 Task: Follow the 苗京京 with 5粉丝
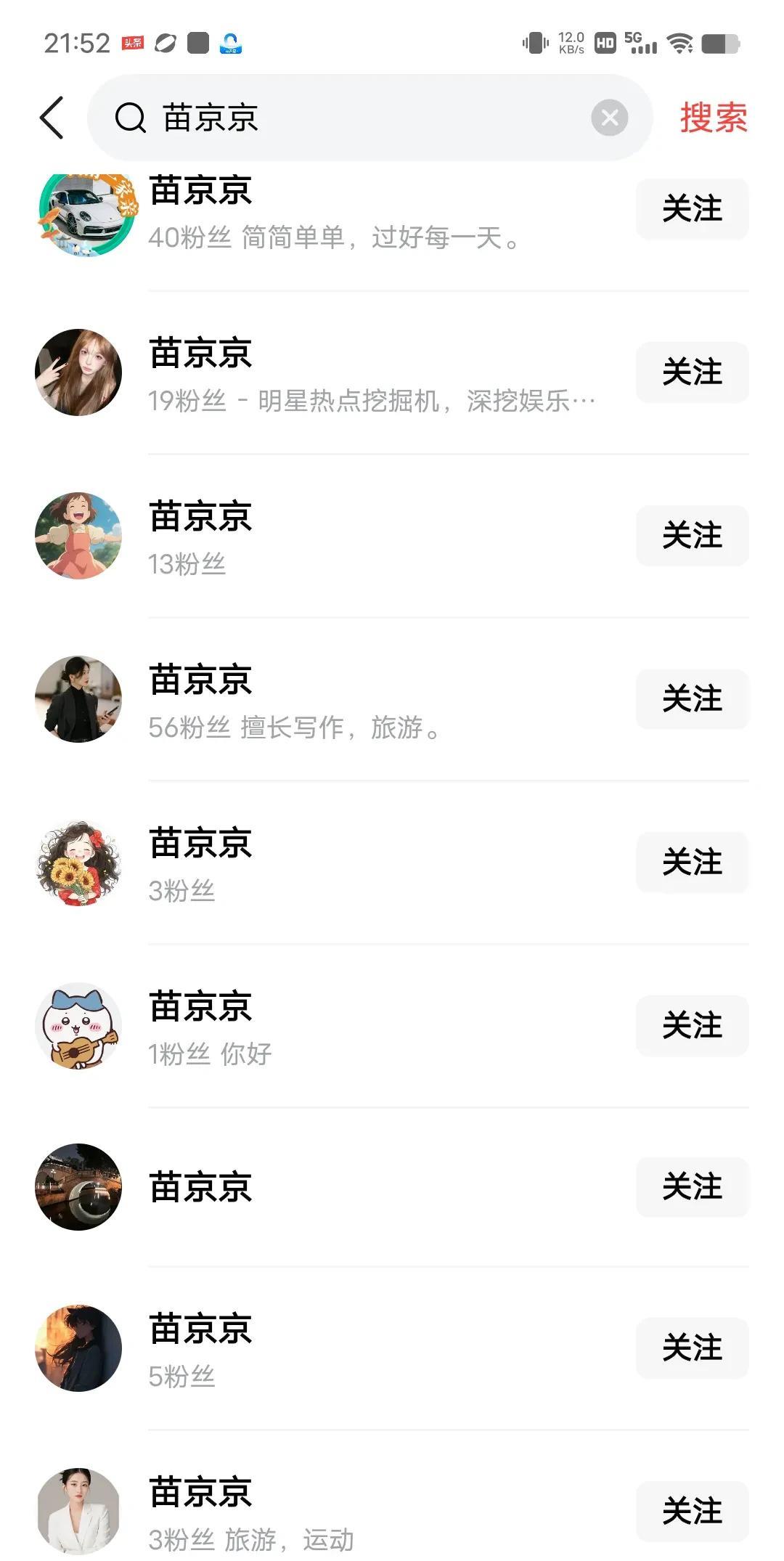click(692, 1348)
